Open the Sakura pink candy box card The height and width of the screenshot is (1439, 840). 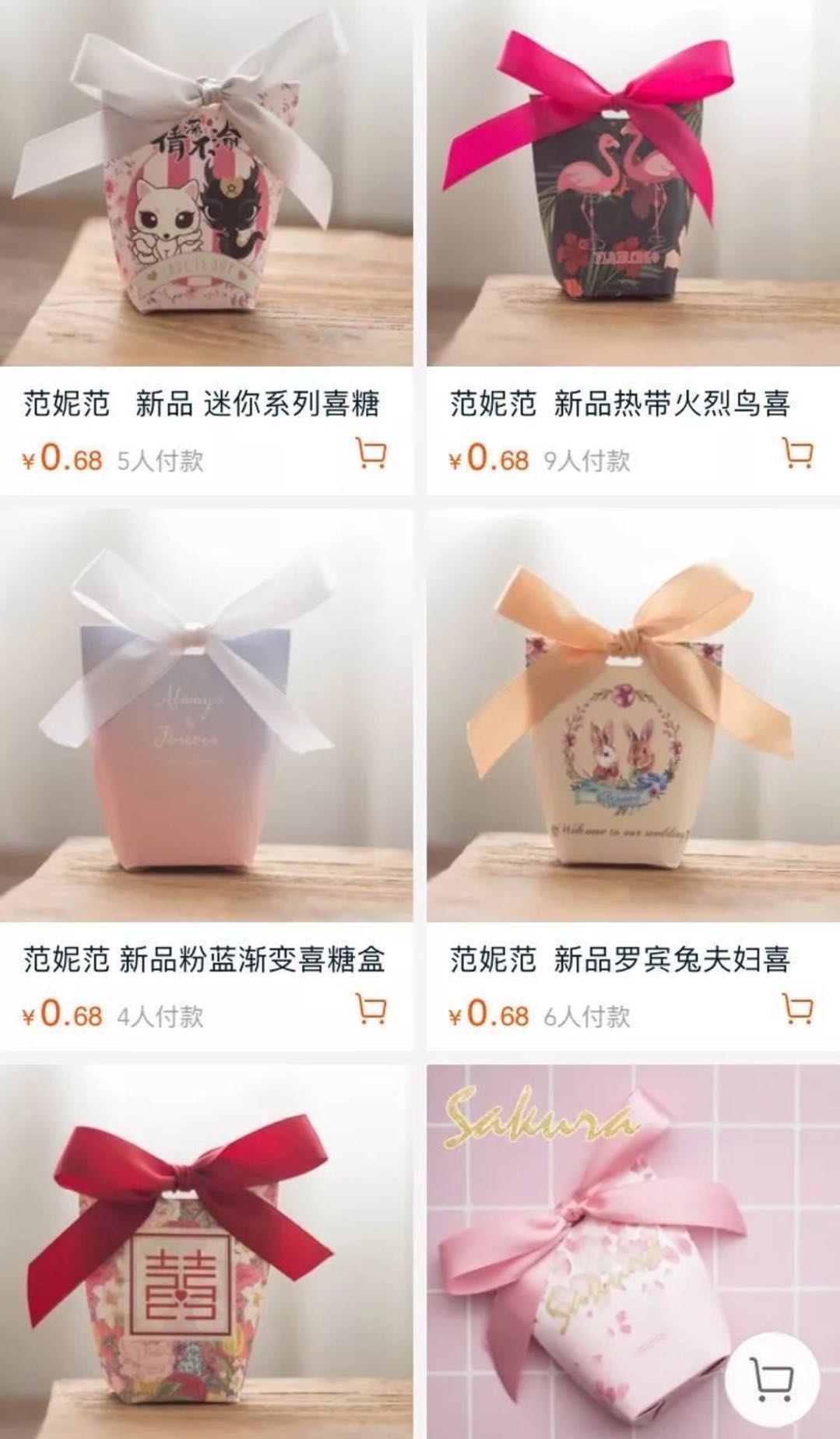click(633, 1251)
